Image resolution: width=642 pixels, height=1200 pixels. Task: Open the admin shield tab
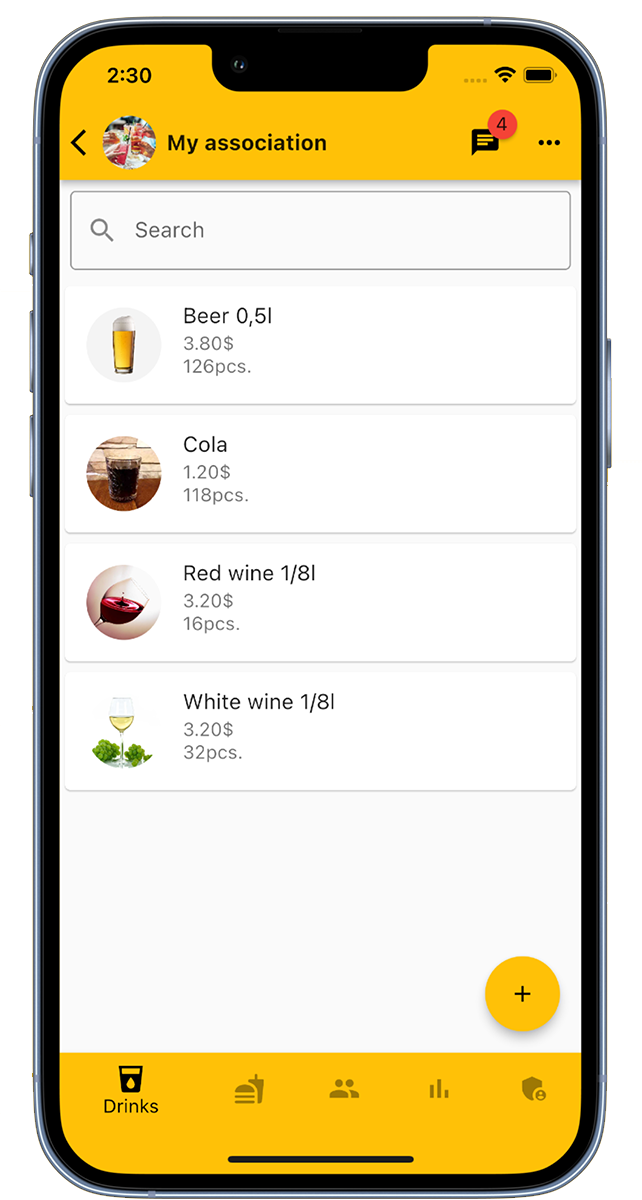point(534,1089)
